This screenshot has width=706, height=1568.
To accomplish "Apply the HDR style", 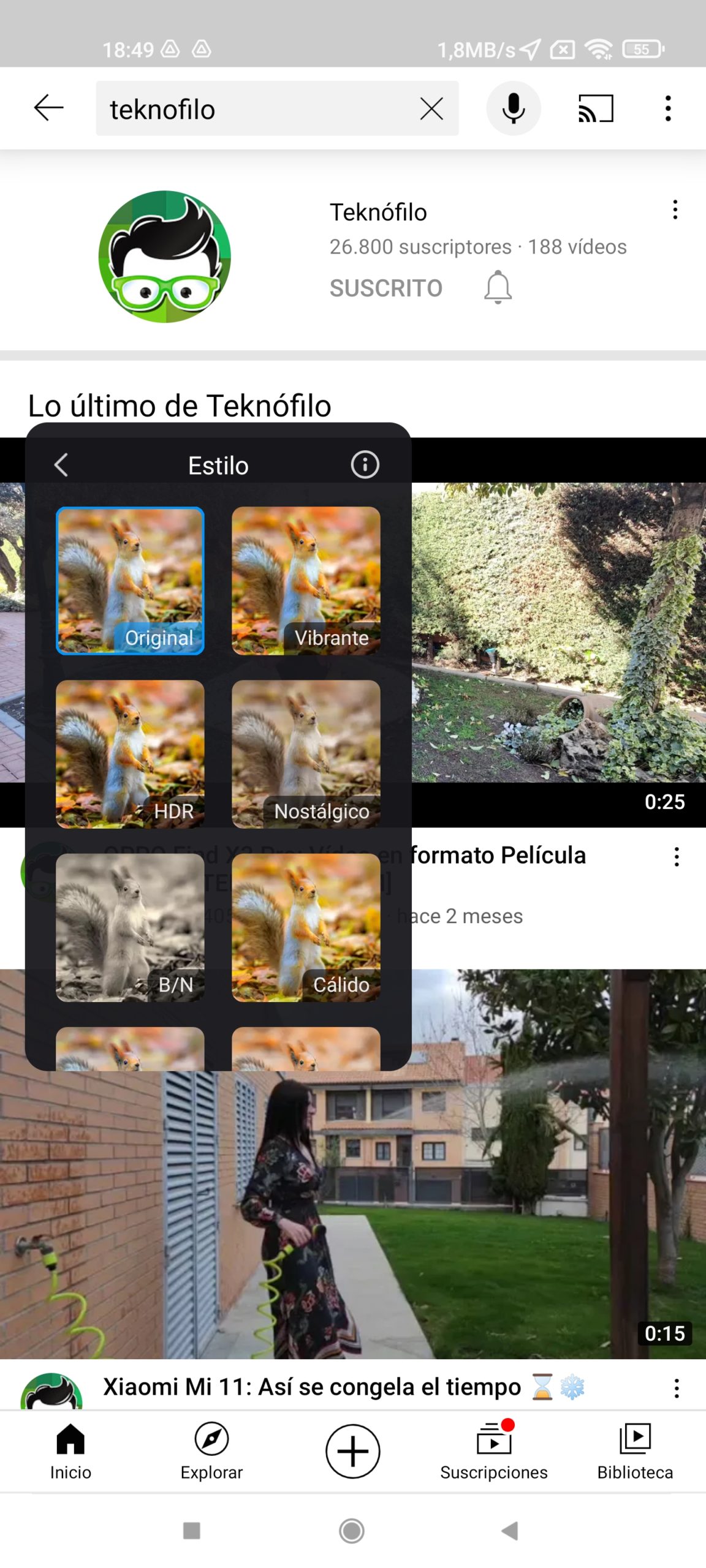I will [130, 754].
